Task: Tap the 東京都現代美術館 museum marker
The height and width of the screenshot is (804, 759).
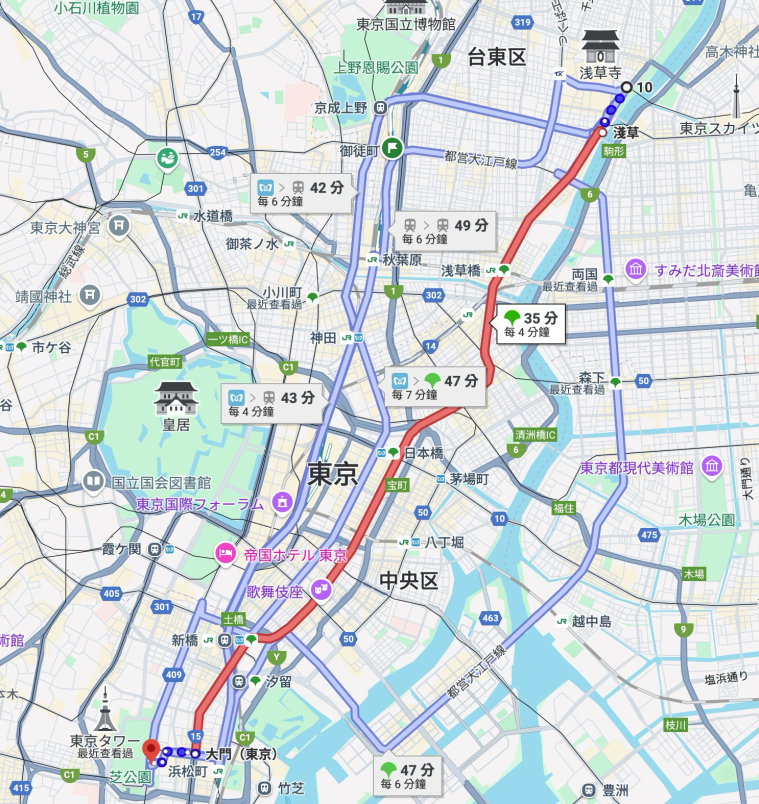Action: pyautogui.click(x=712, y=467)
